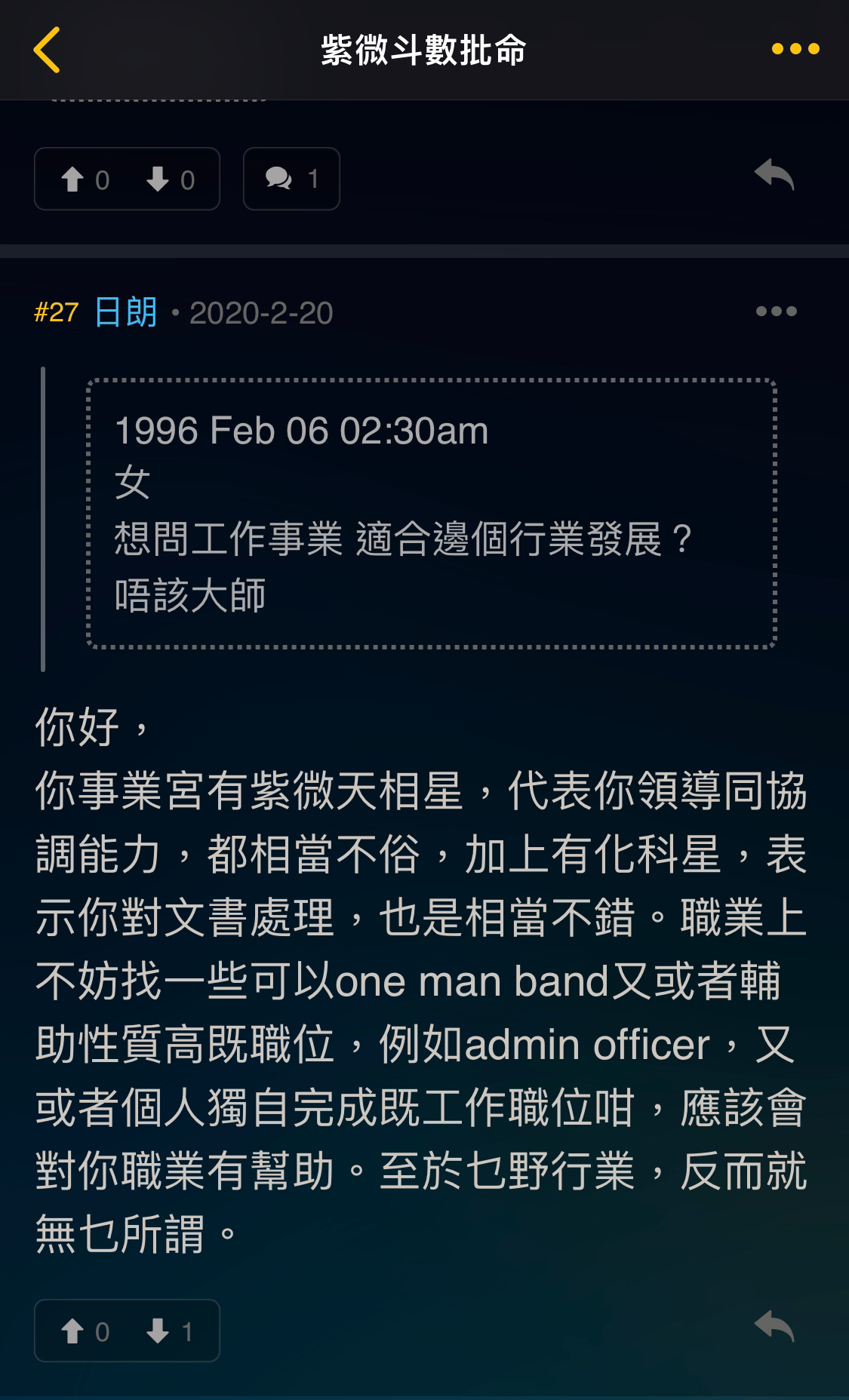This screenshot has height=1400, width=849.
Task: Upvote the post above #27
Action: coord(85,180)
